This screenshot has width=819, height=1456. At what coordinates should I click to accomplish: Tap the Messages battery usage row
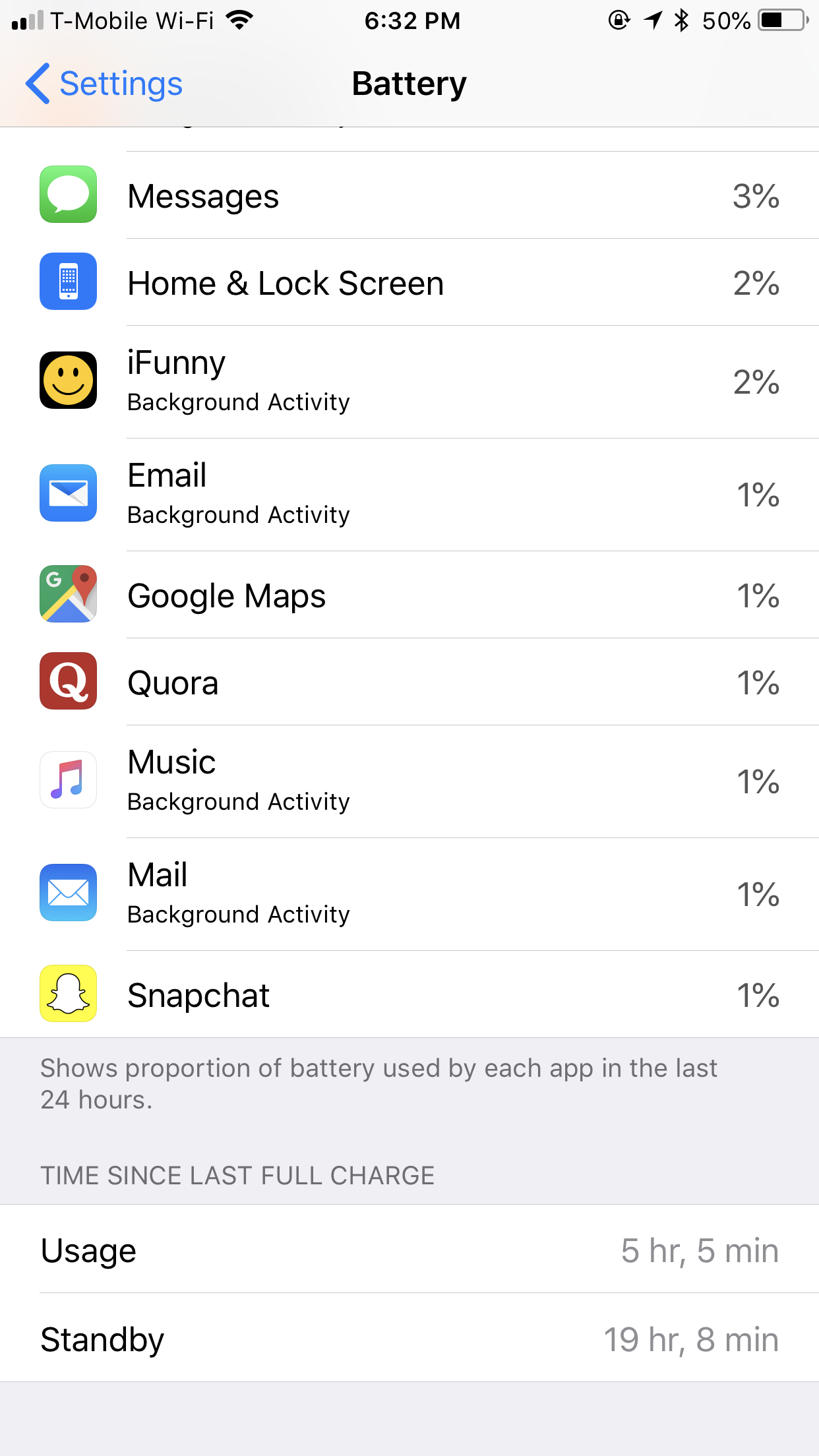(x=409, y=195)
